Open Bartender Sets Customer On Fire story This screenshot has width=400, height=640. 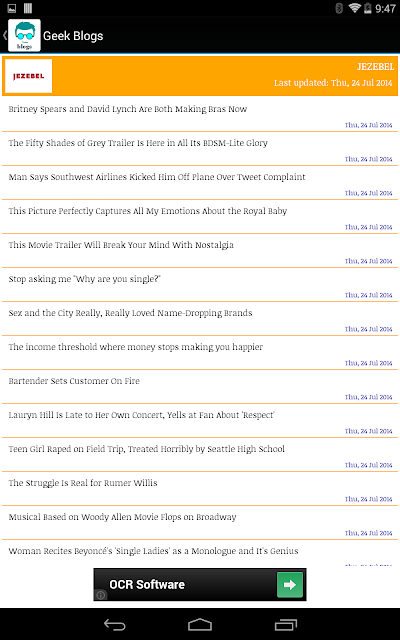point(200,387)
